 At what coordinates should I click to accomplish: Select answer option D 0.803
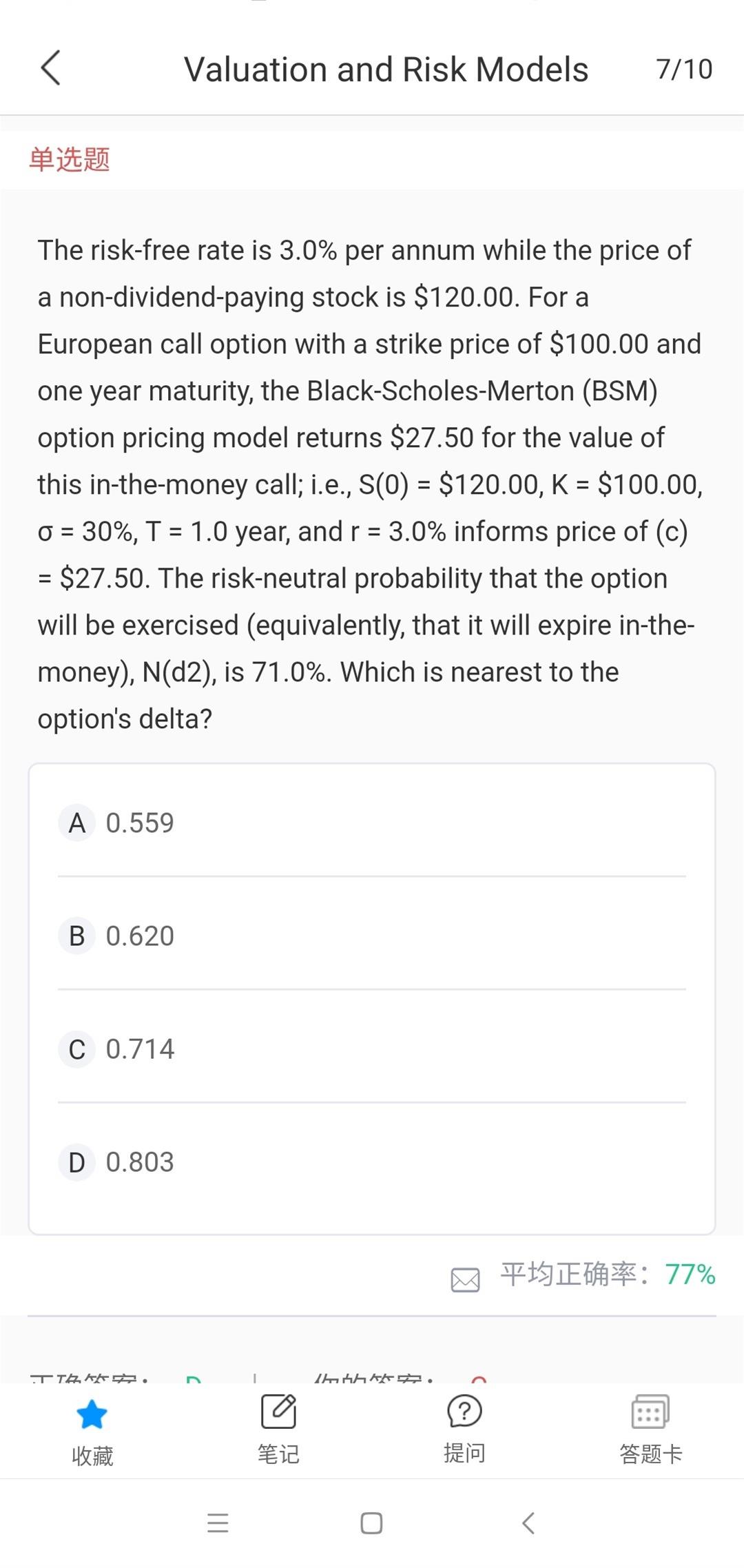coord(372,1162)
